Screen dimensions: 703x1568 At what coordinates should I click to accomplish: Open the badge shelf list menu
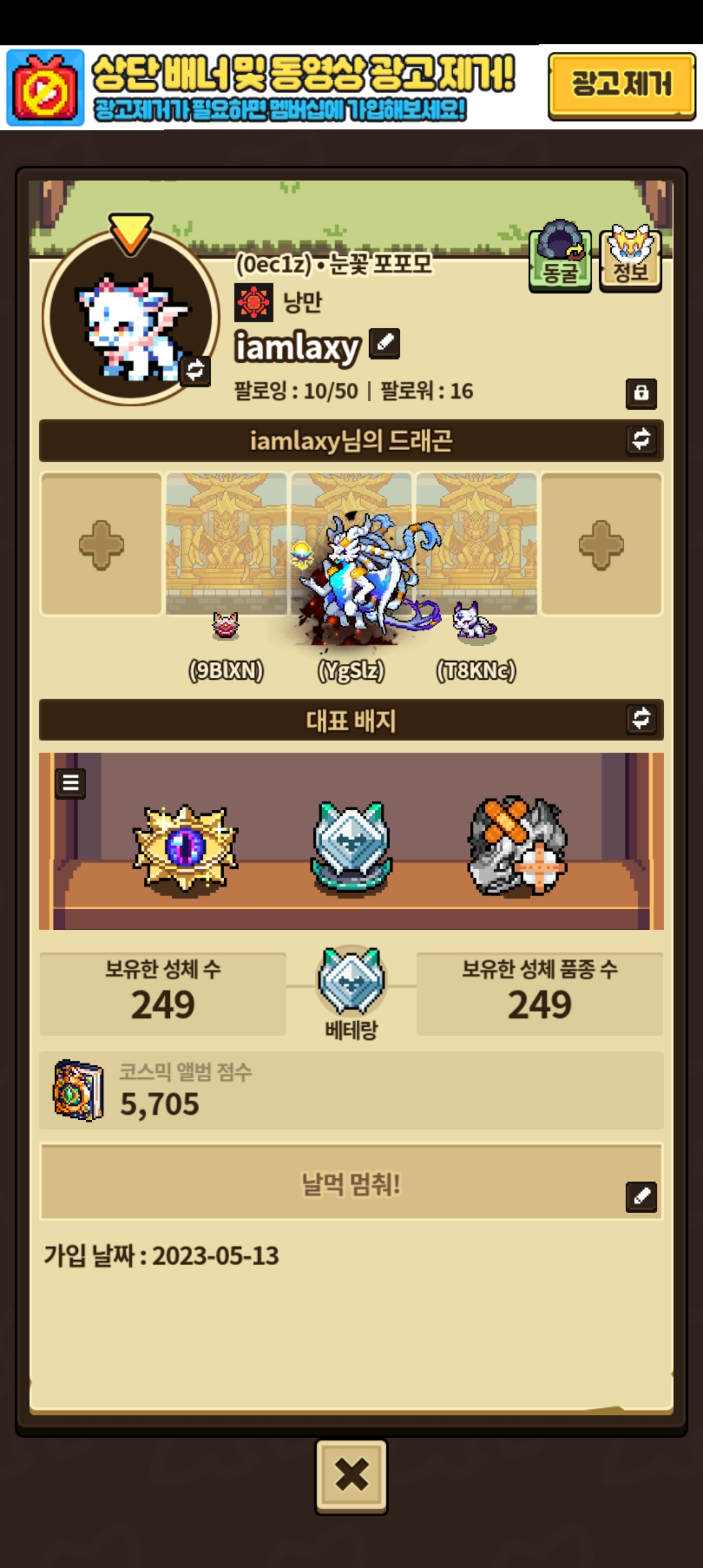[x=71, y=783]
